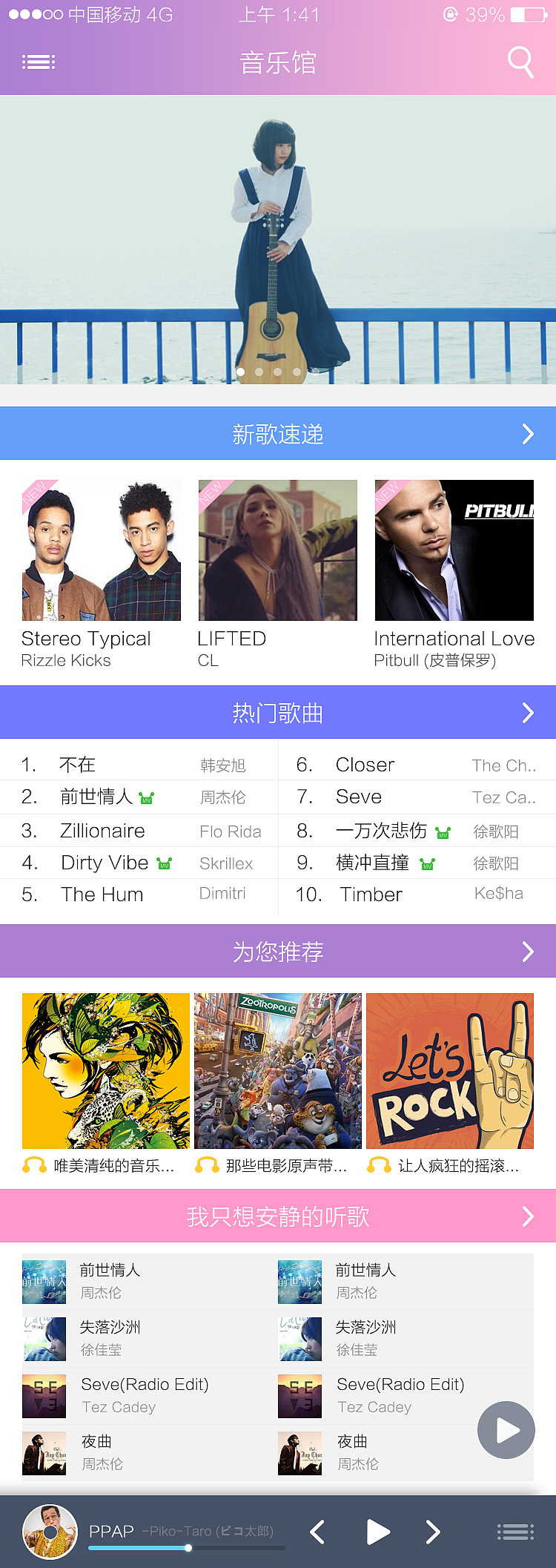Open the 那些电影原声带 playlist
This screenshot has height=1568, width=556.
pos(278,1071)
